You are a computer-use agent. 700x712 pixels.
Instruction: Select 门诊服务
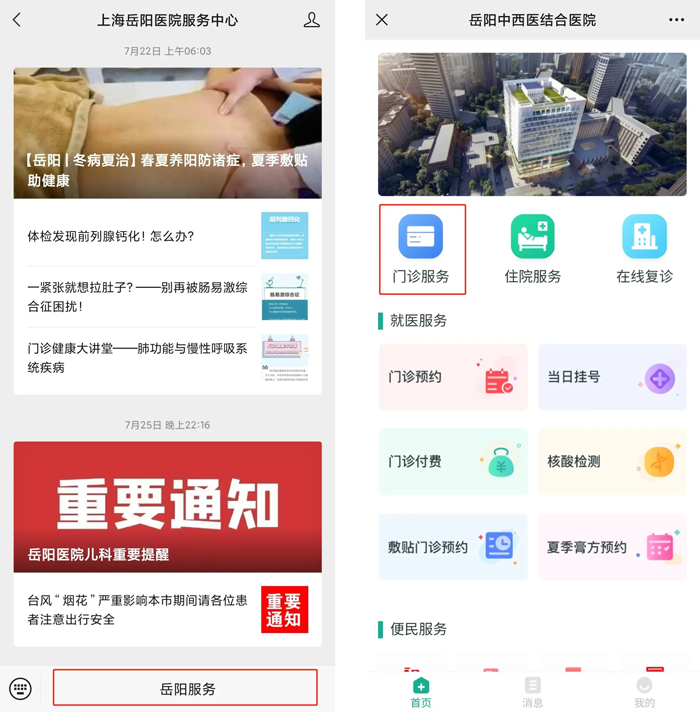click(421, 249)
